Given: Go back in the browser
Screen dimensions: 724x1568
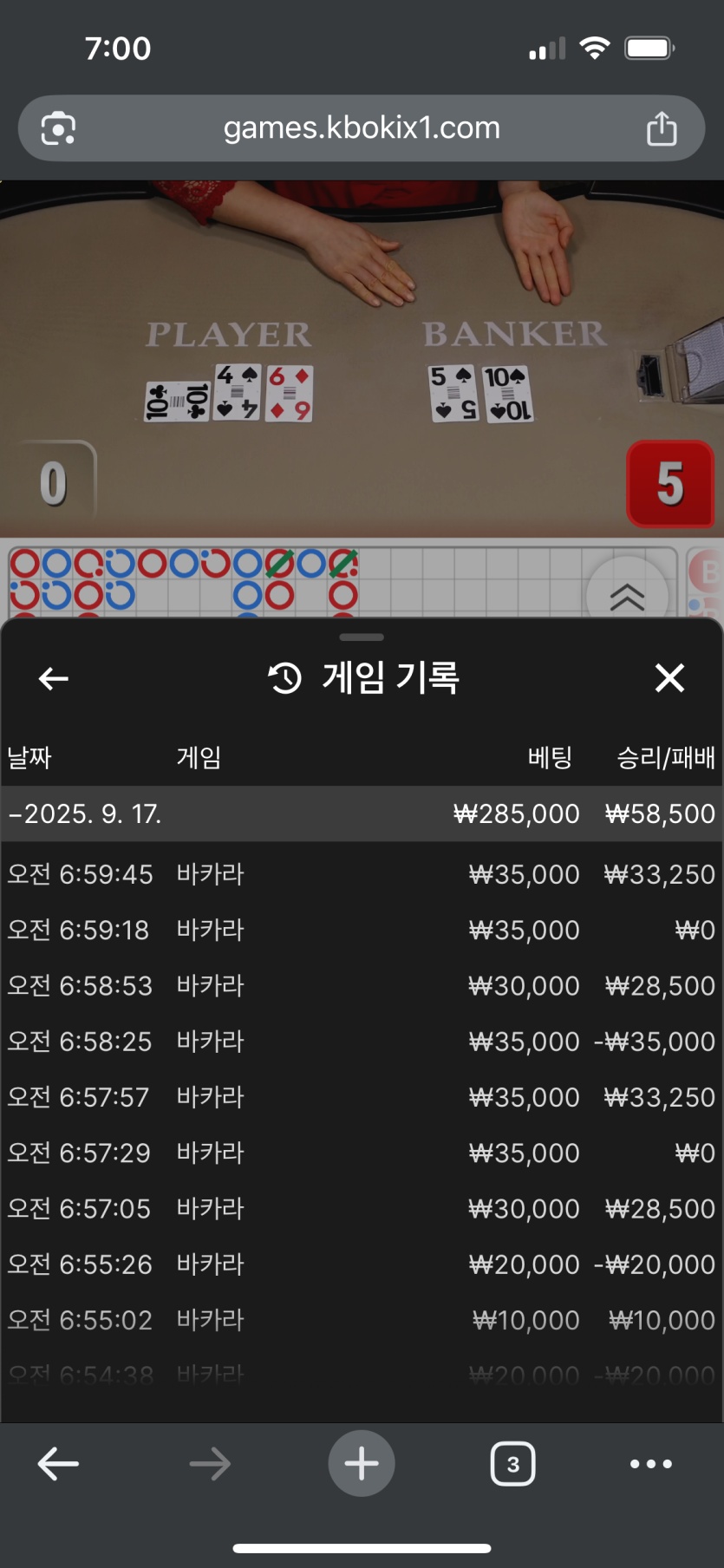Looking at the screenshot, I should [58, 1464].
